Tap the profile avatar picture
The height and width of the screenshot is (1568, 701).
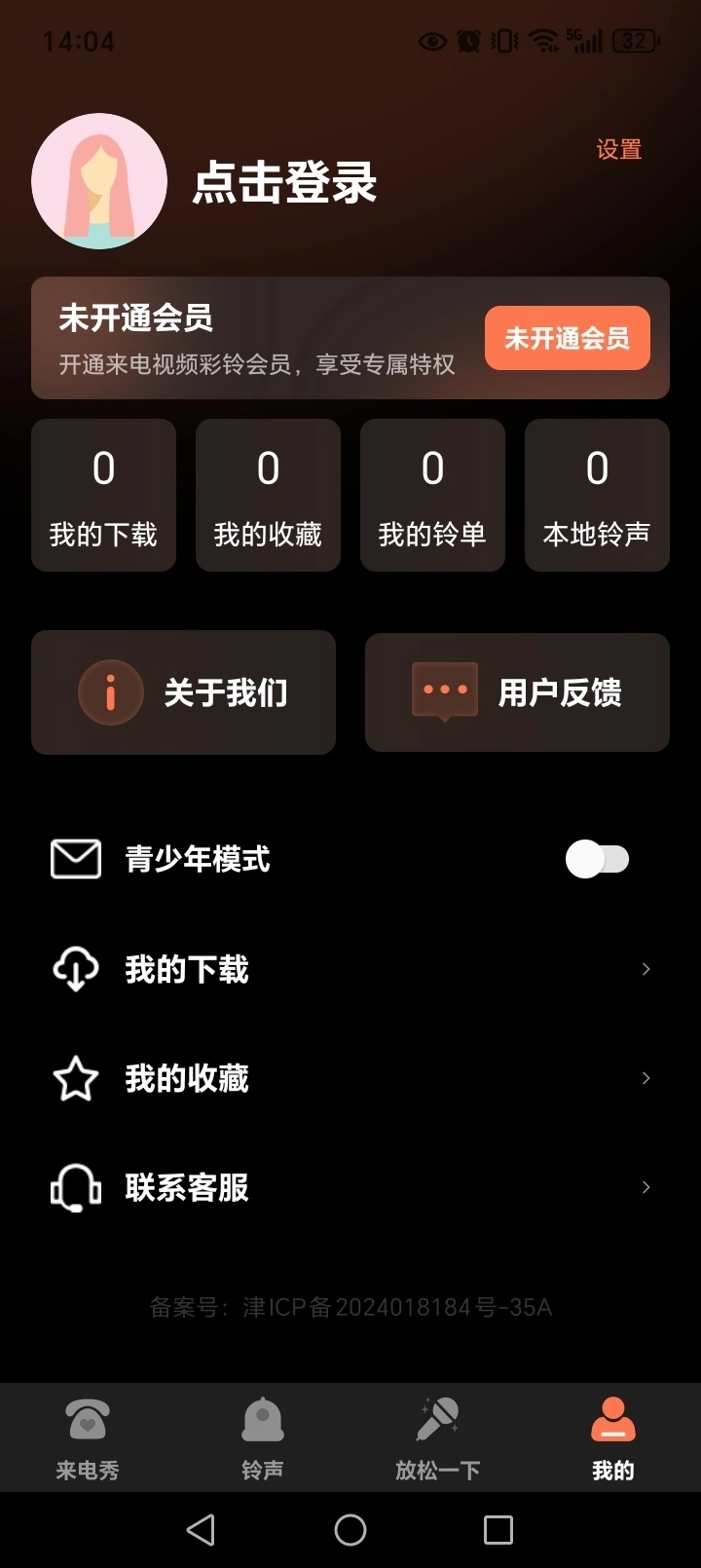tap(98, 180)
